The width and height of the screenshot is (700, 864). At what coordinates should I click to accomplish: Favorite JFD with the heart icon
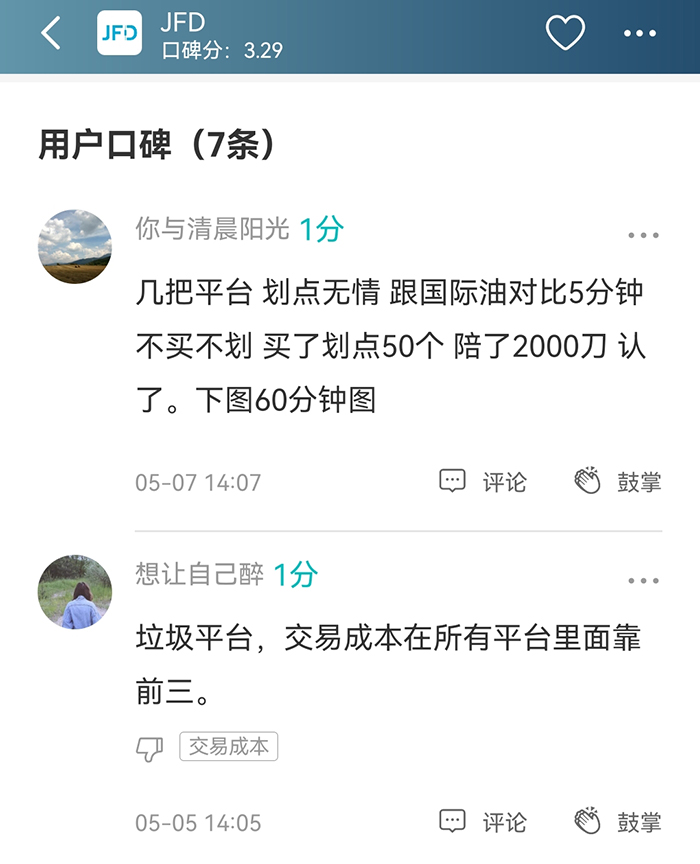coord(565,34)
